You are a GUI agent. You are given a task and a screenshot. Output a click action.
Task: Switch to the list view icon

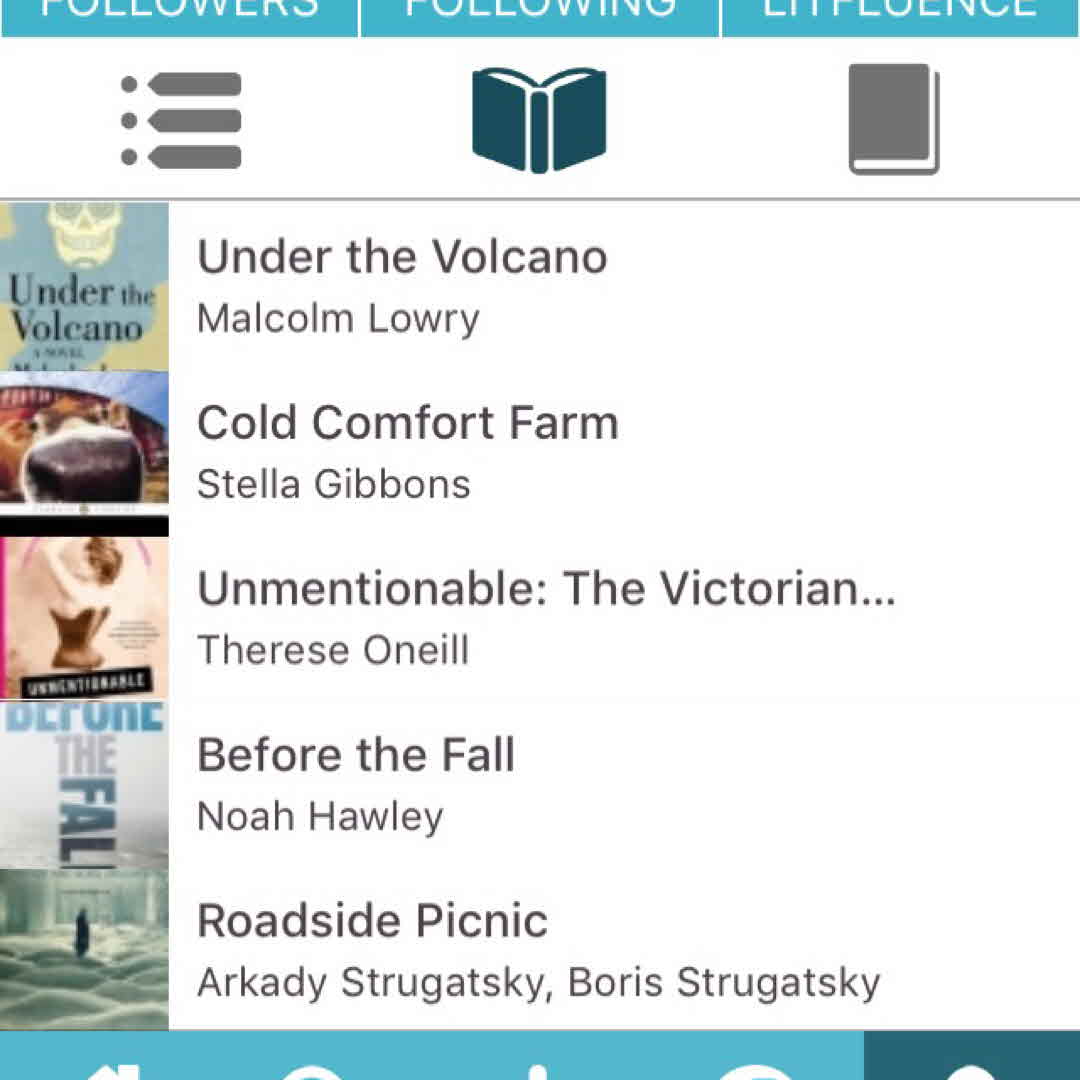(x=181, y=120)
